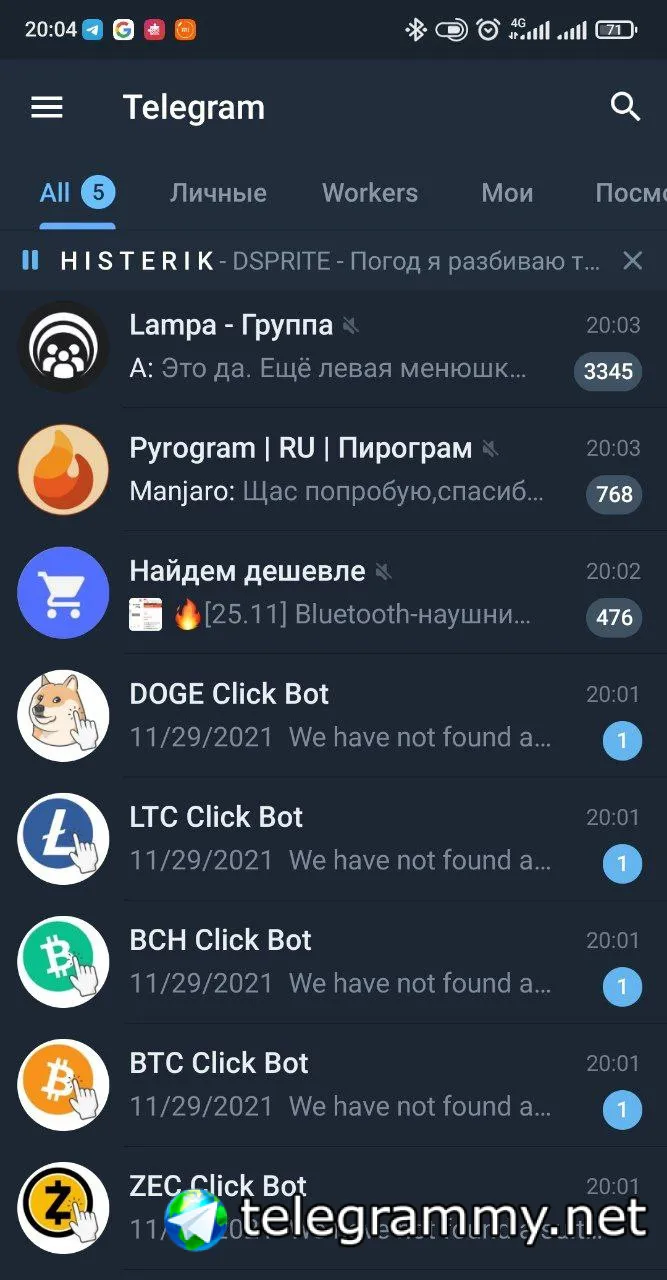Screen dimensions: 667x1280
Task: Open Telegram search
Action: [625, 107]
